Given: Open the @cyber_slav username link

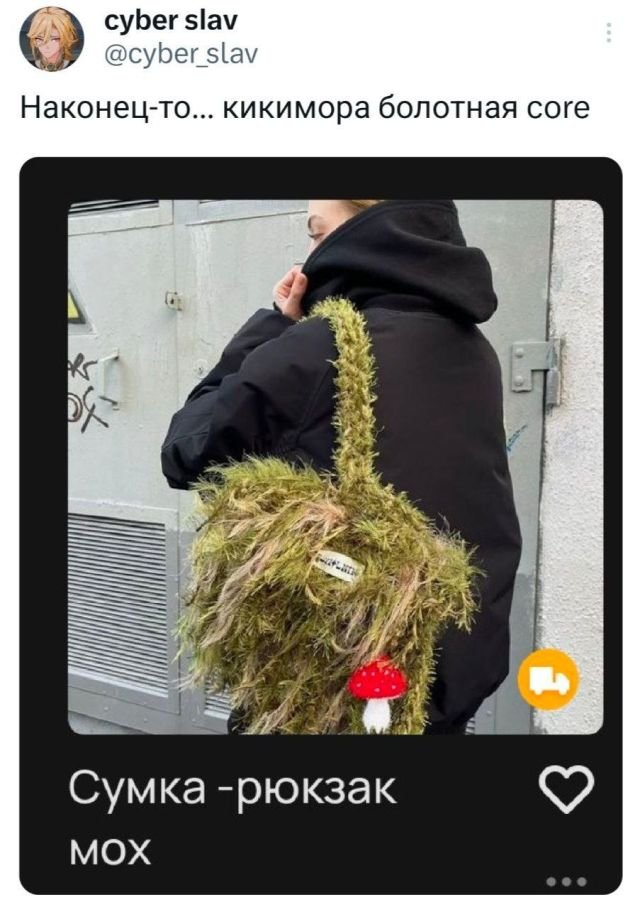Looking at the screenshot, I should point(180,55).
